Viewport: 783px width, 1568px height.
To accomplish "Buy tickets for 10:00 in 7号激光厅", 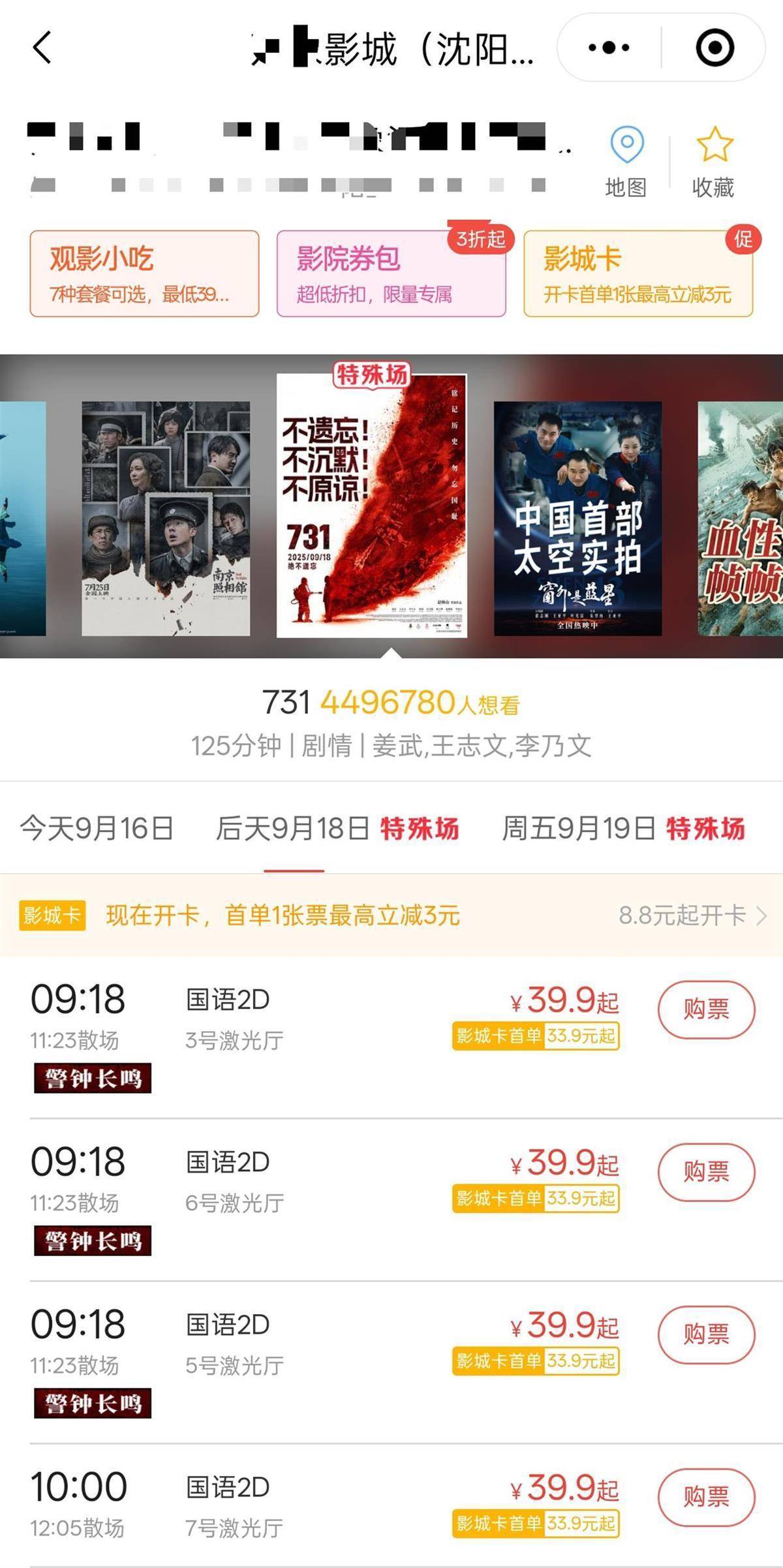I will [x=706, y=1497].
